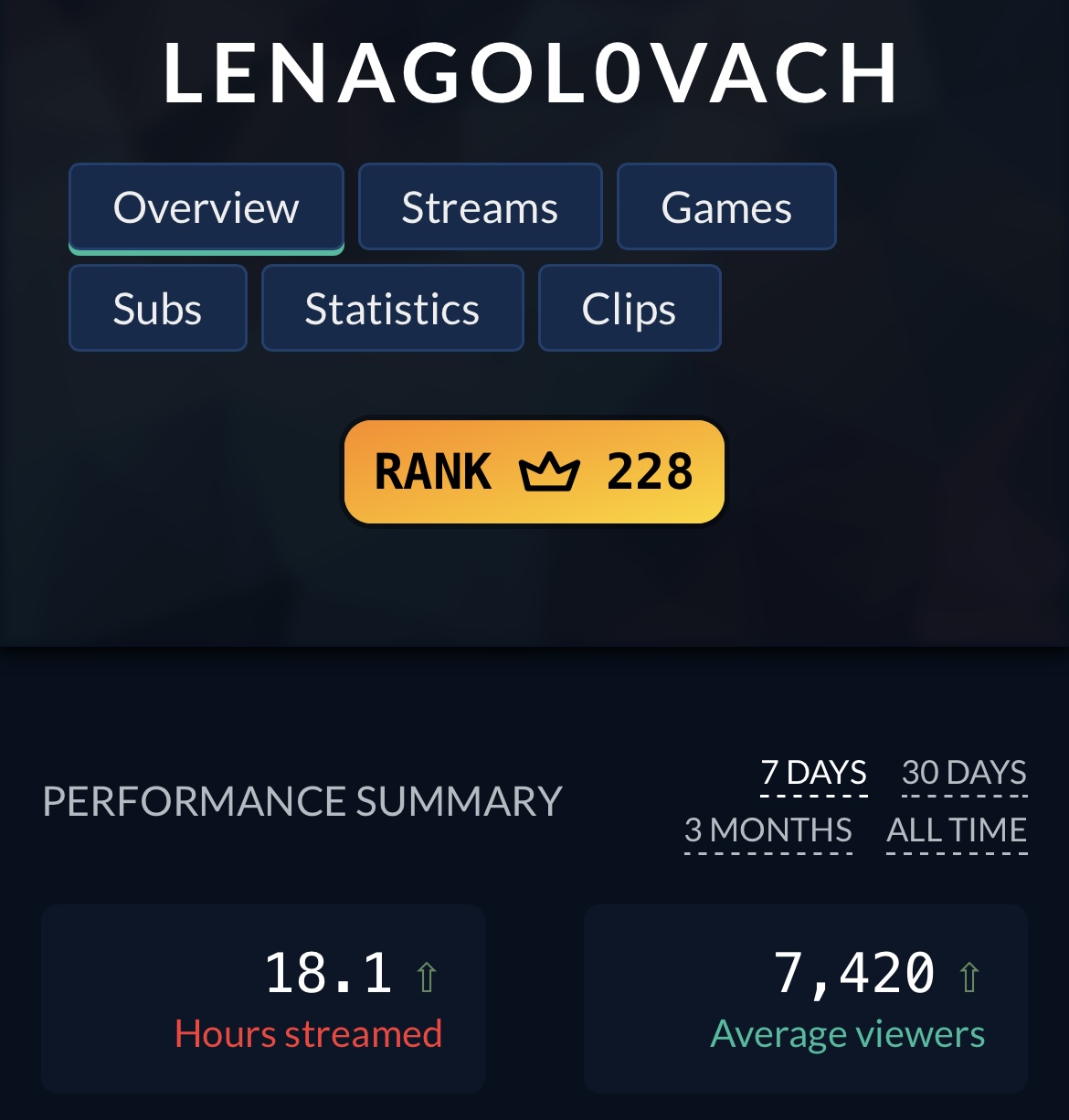View the Statistics tab
1069x1120 pixels.
coord(392,309)
